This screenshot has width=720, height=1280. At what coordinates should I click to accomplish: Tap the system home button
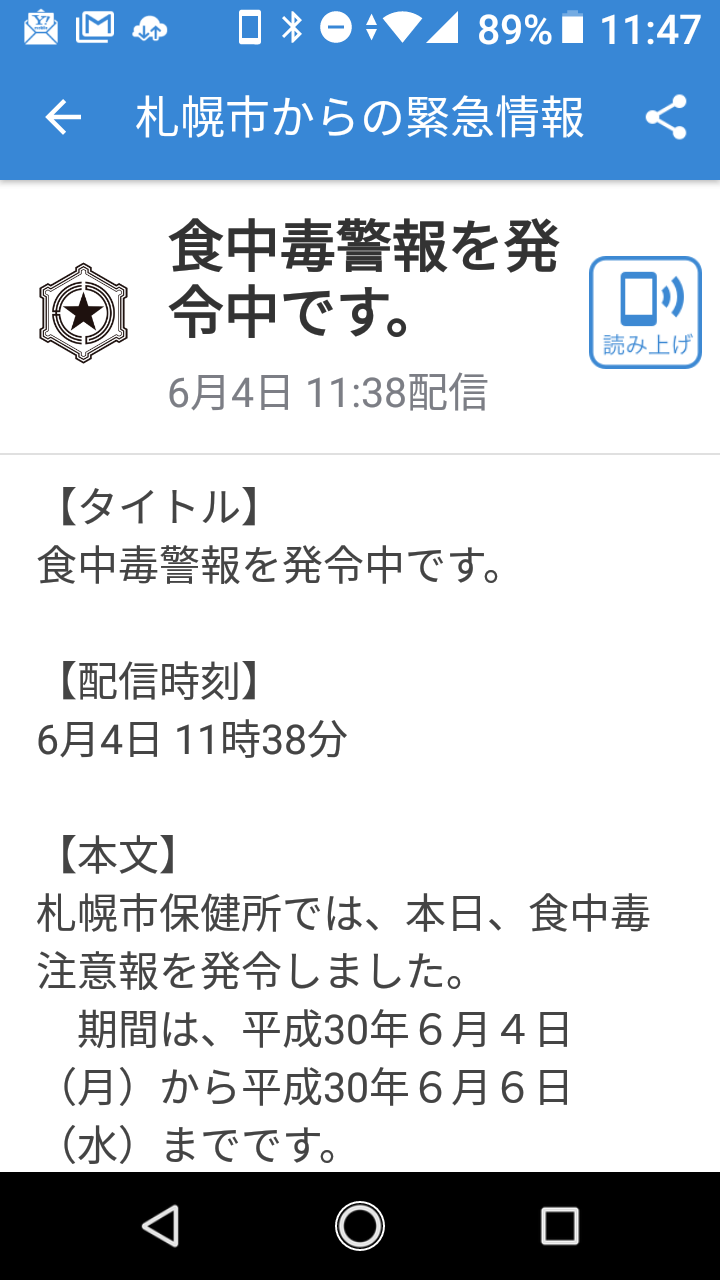(x=360, y=1225)
